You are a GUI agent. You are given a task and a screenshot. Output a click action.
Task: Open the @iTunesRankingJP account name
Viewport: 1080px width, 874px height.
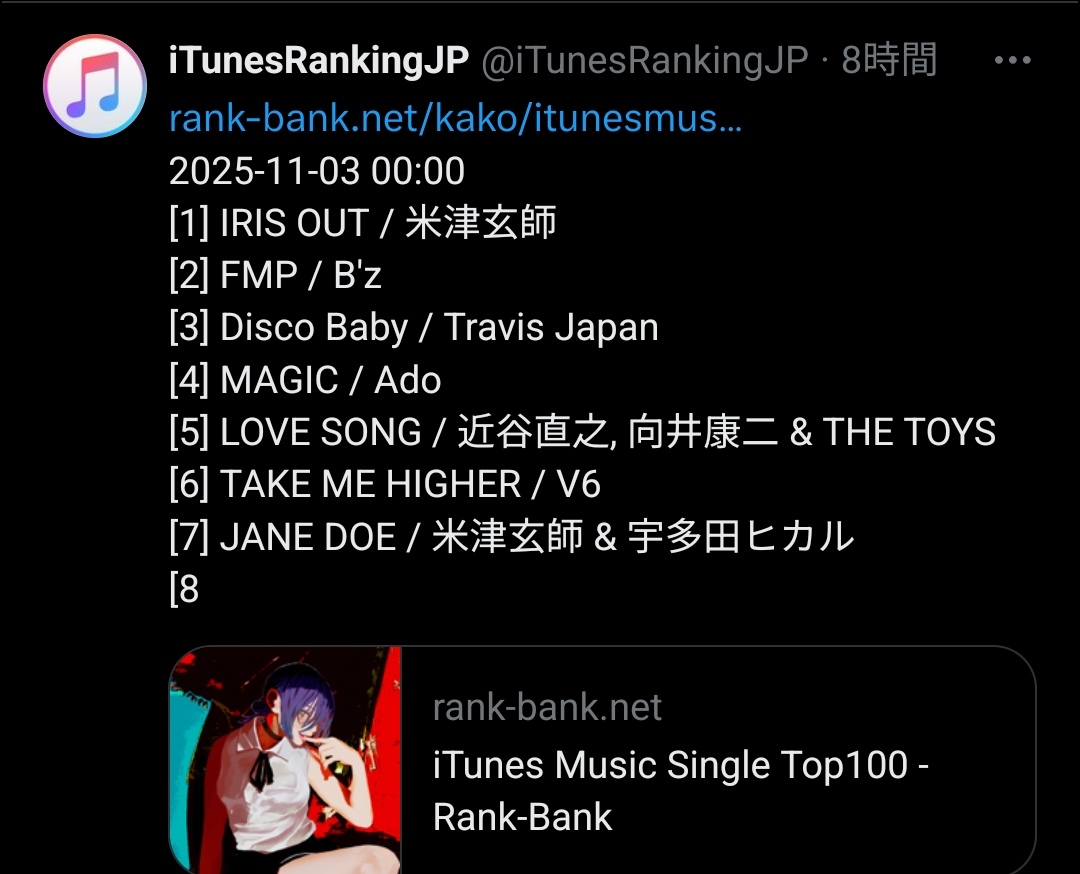click(x=319, y=61)
